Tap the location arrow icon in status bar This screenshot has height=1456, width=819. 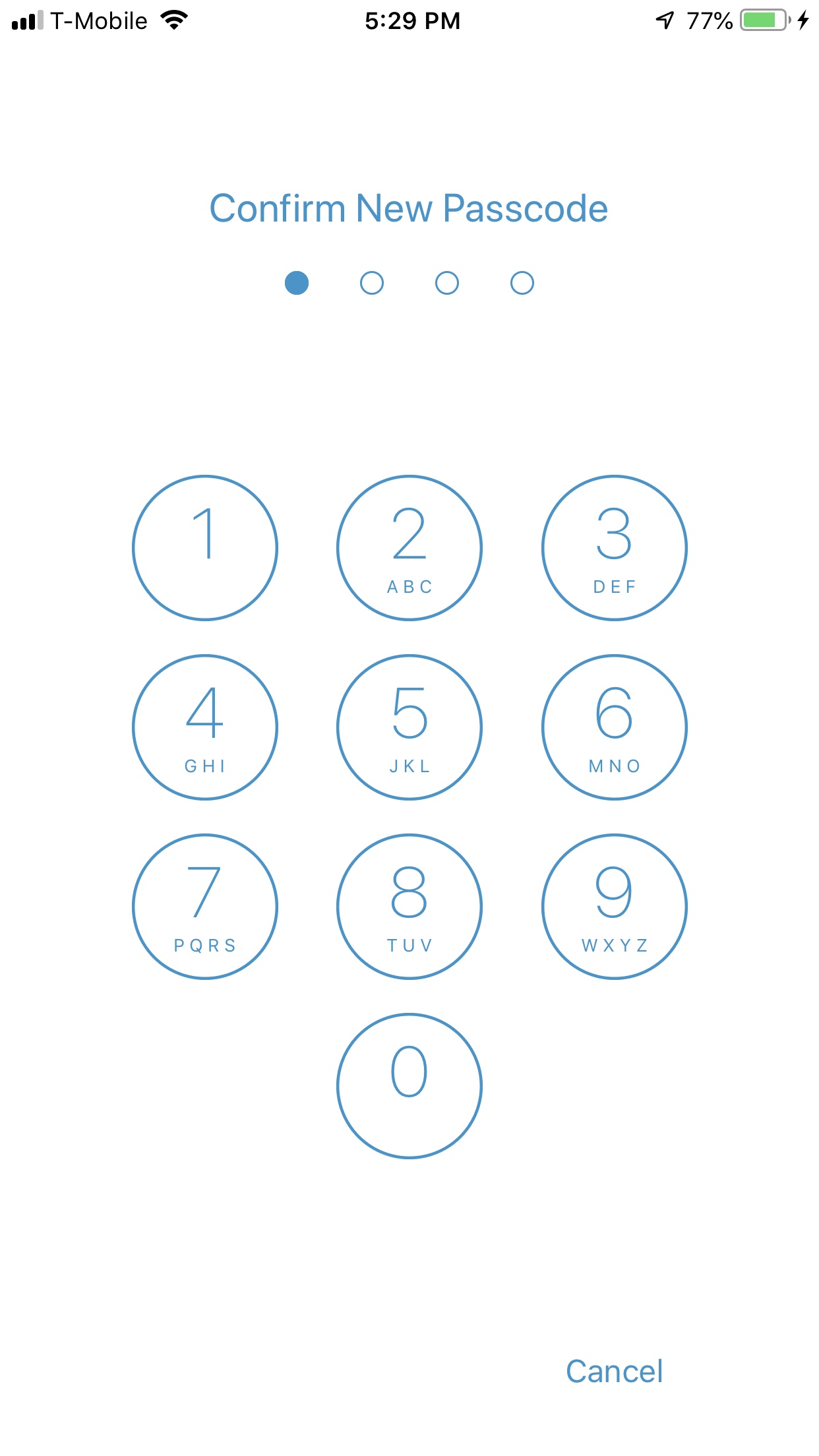coord(665,20)
